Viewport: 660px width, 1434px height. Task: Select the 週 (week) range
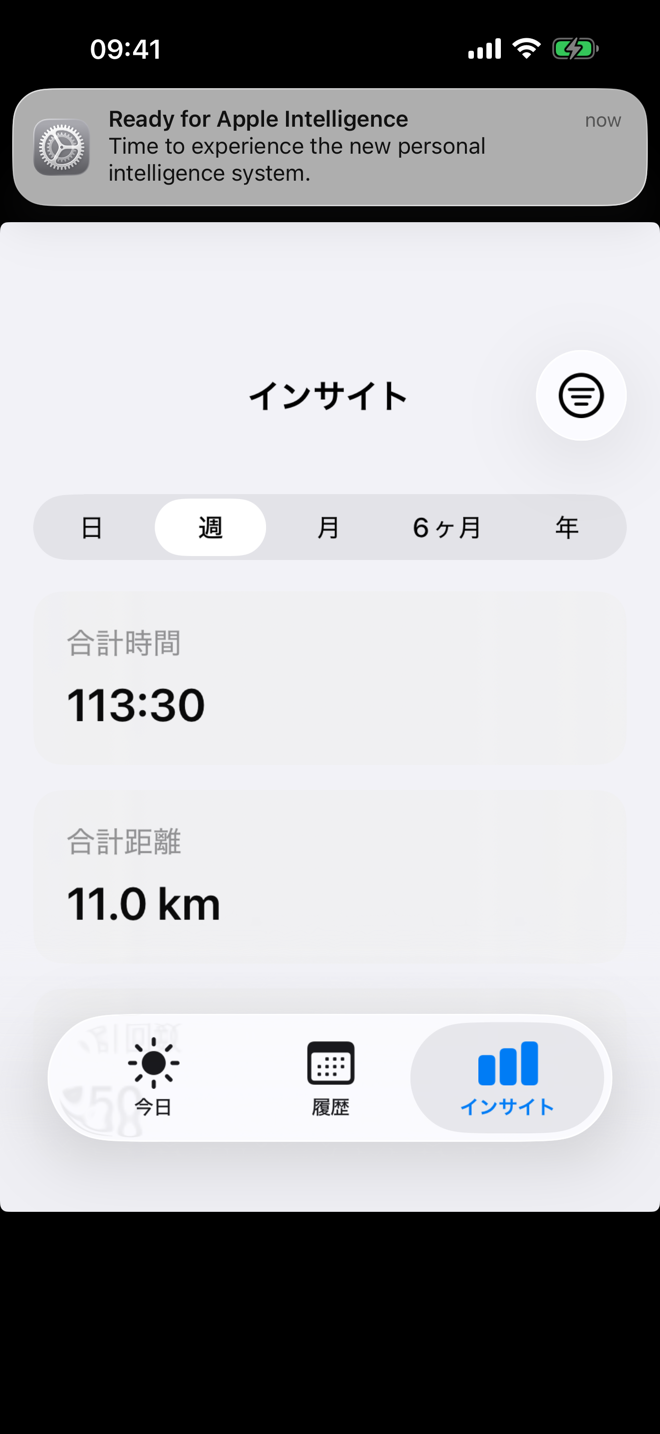click(x=210, y=527)
